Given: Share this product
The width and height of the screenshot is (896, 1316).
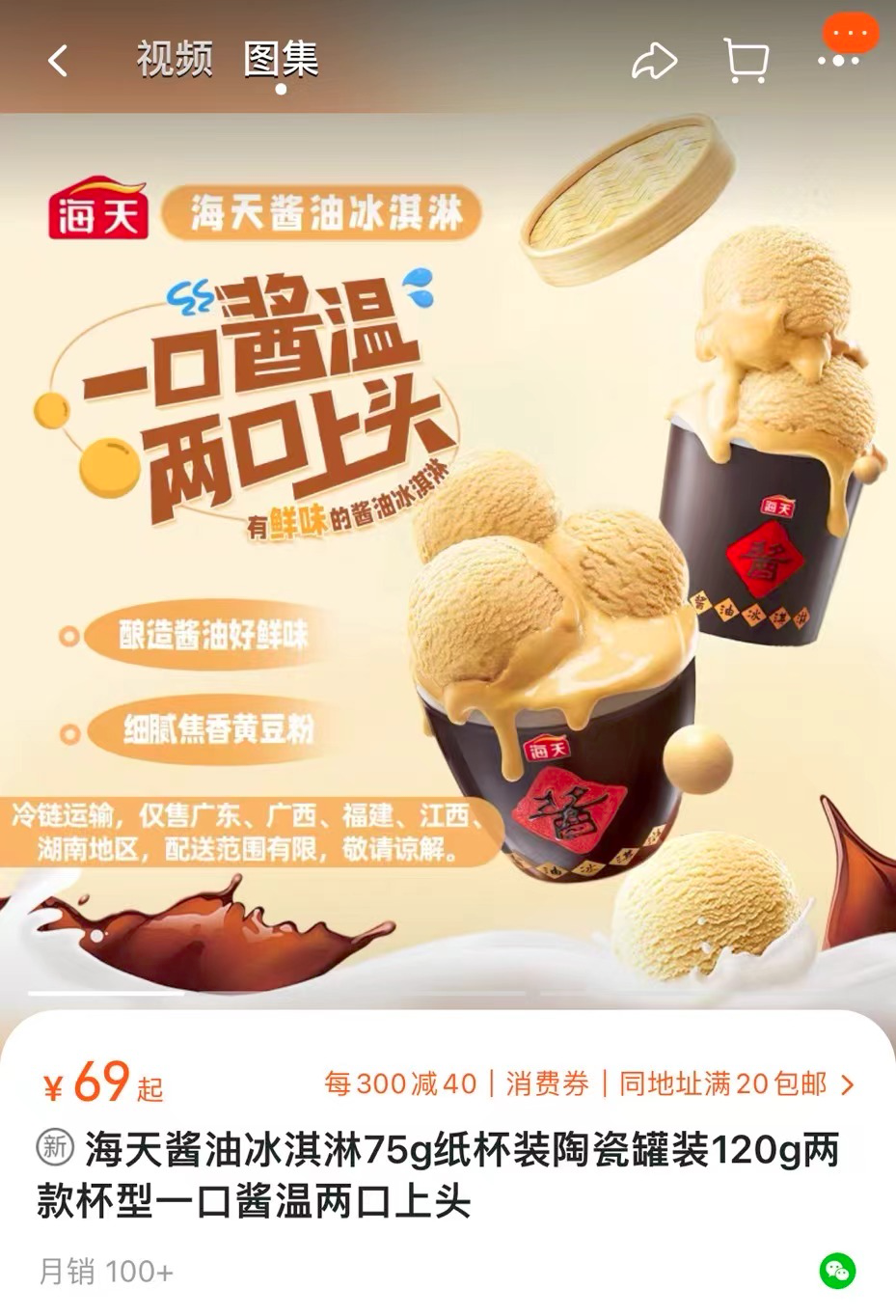Looking at the screenshot, I should tap(654, 62).
